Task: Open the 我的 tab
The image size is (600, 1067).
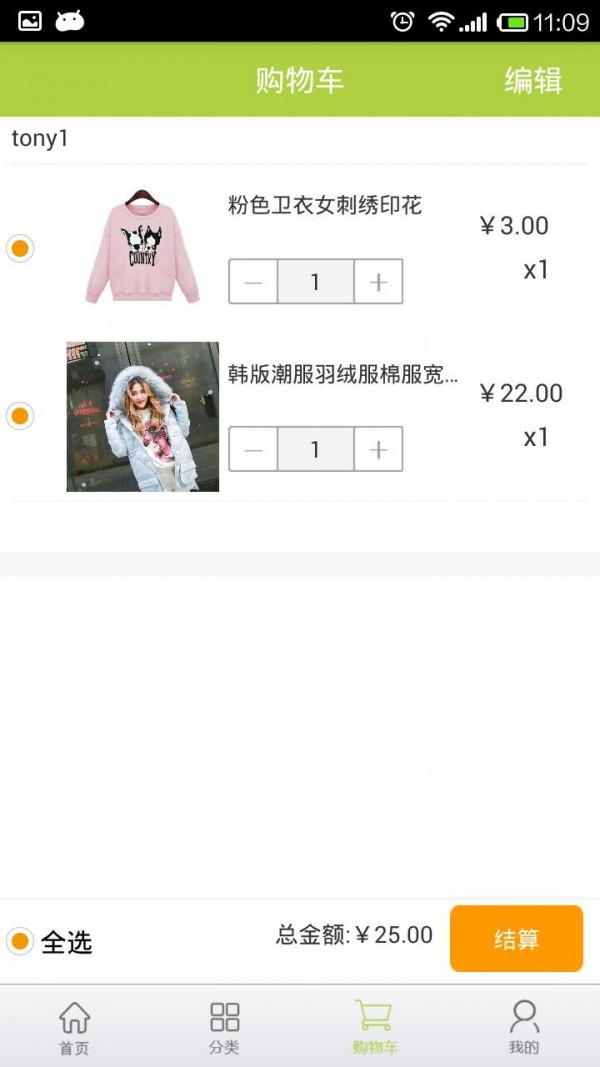Action: (524, 1027)
